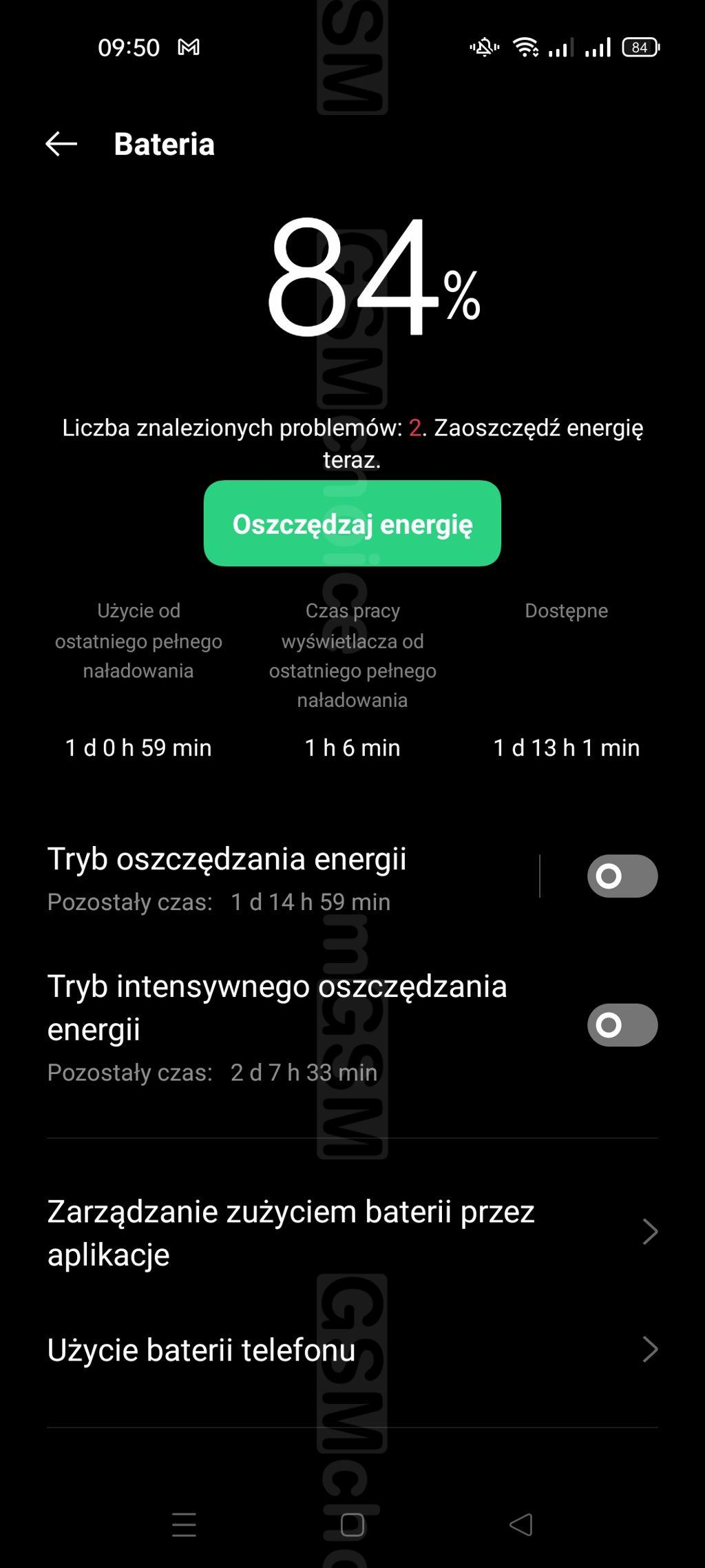
Task: Tap the Oszczędzaj energię button
Action: (x=352, y=524)
